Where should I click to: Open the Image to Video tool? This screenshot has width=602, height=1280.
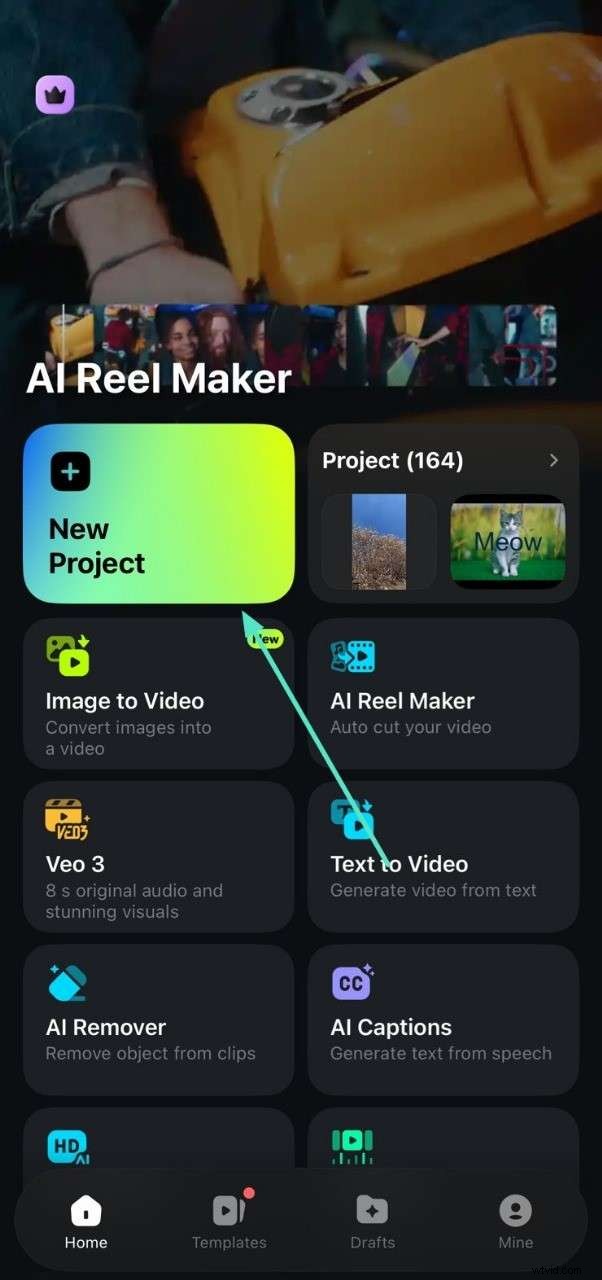point(158,693)
